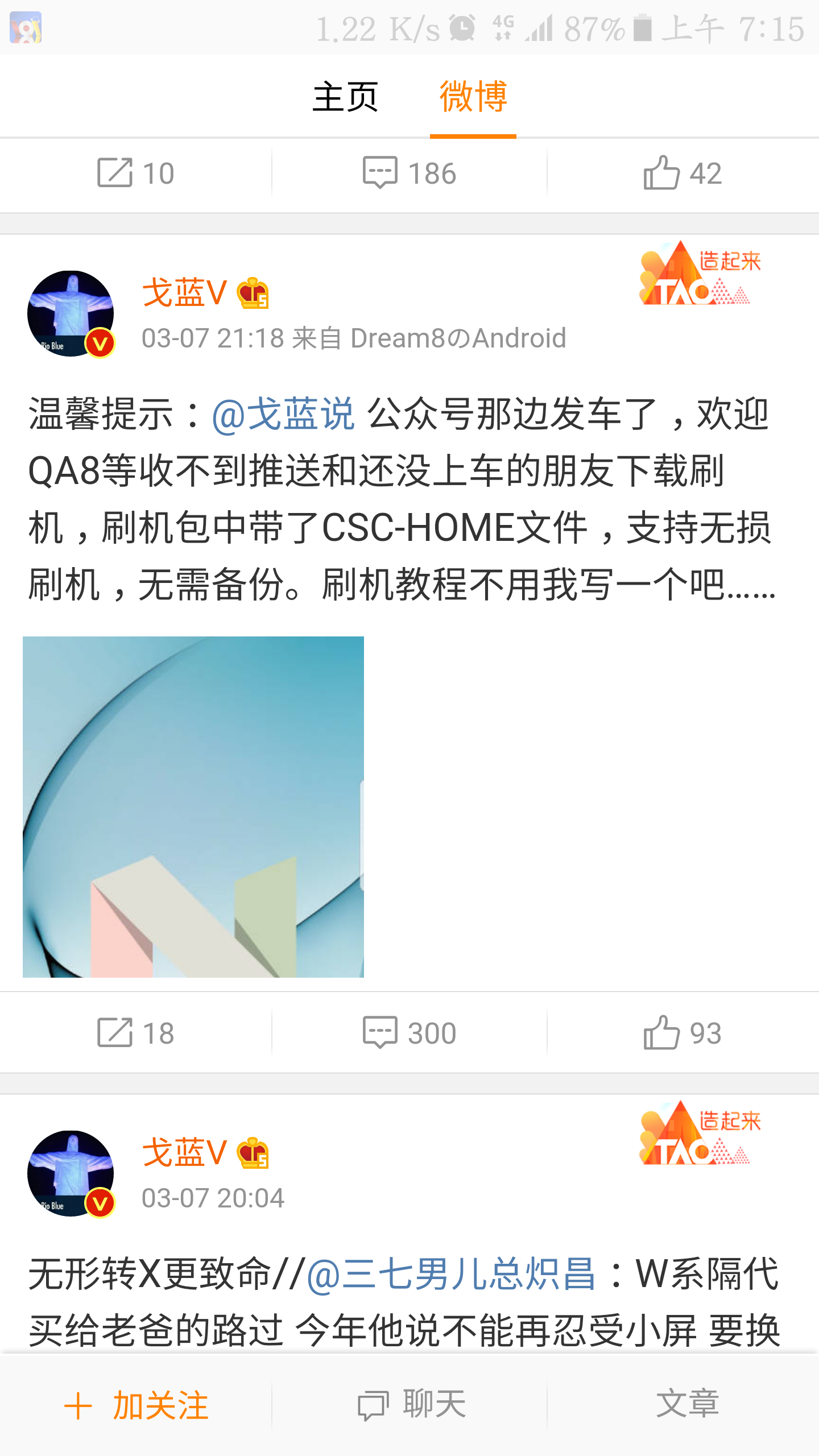Open the 186 comments
The image size is (819, 1456).
(x=409, y=173)
